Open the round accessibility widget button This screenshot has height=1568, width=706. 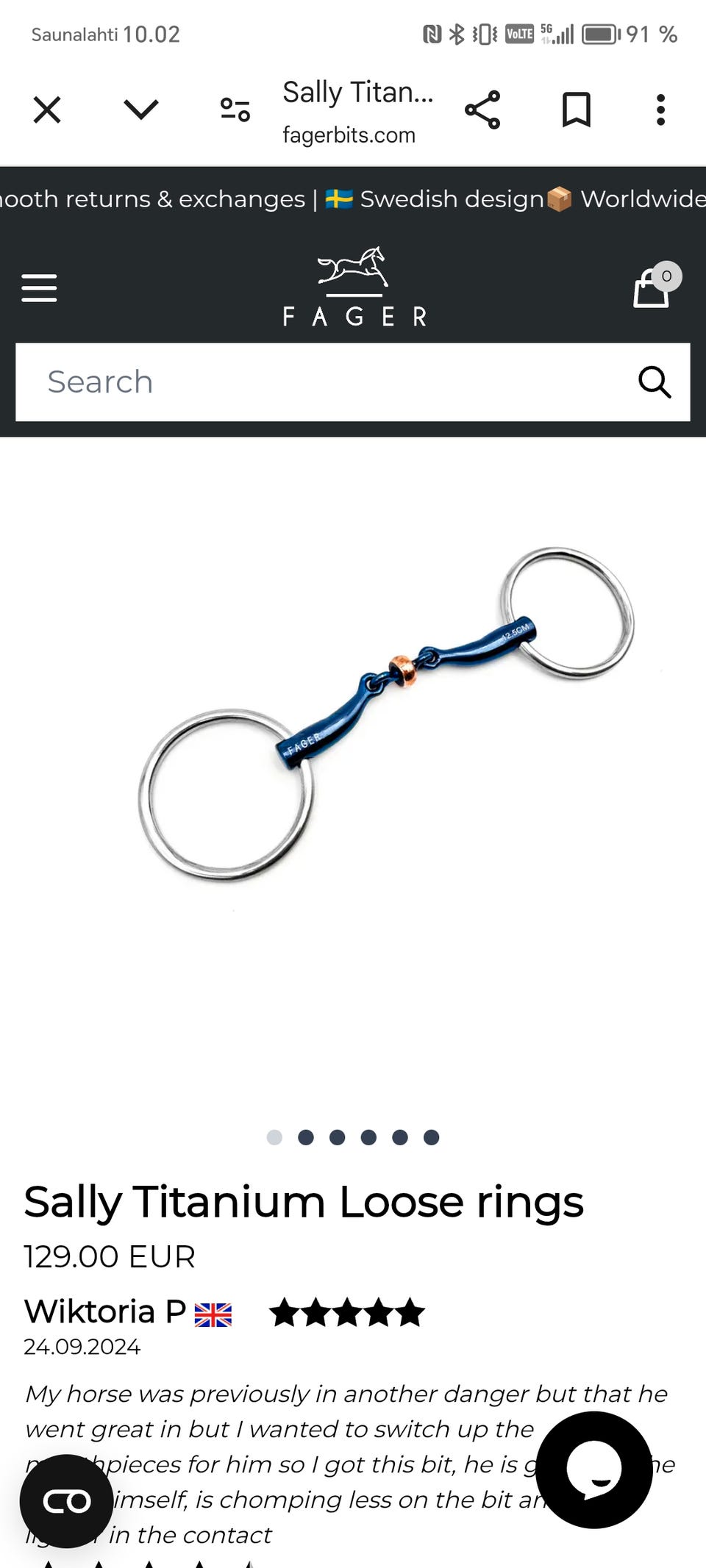click(67, 1501)
